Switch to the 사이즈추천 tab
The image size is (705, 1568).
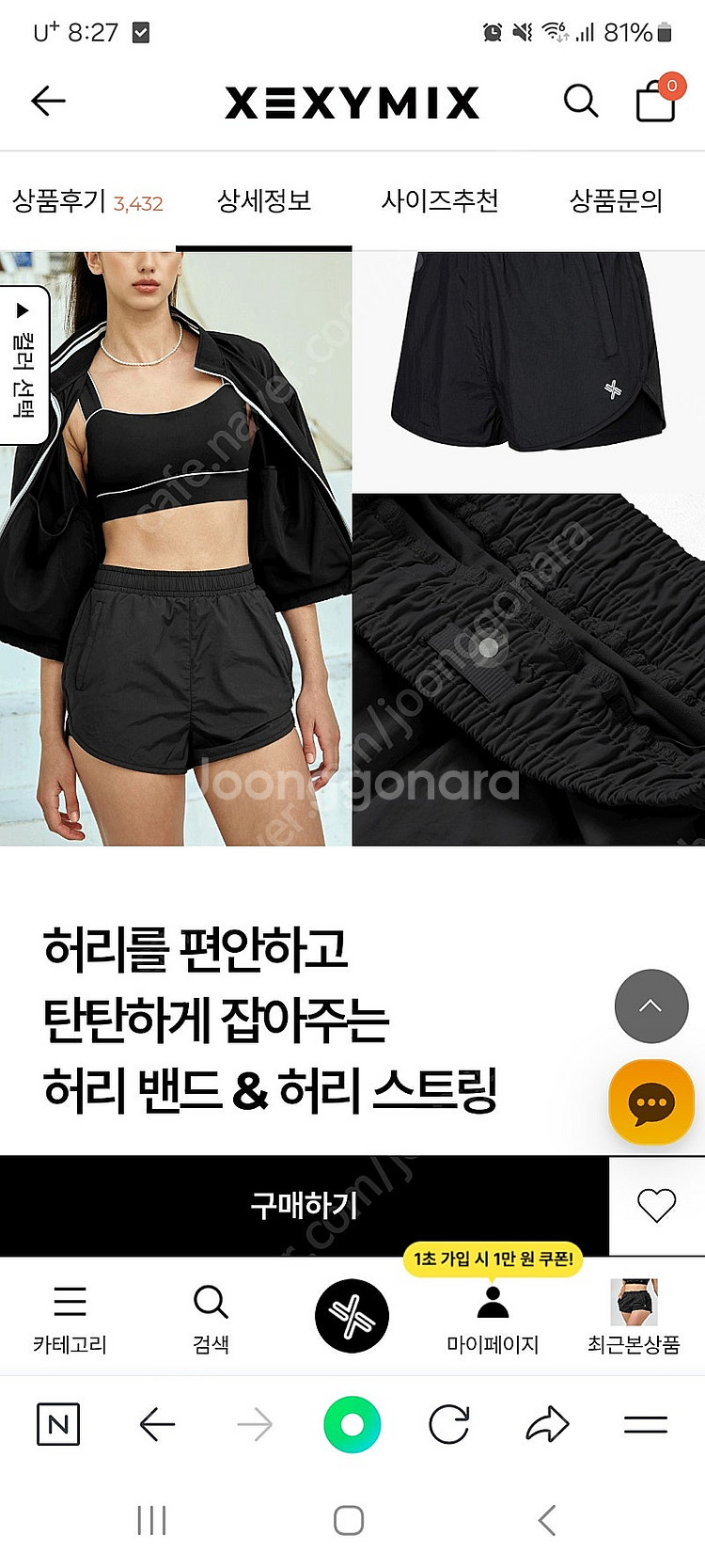point(440,201)
